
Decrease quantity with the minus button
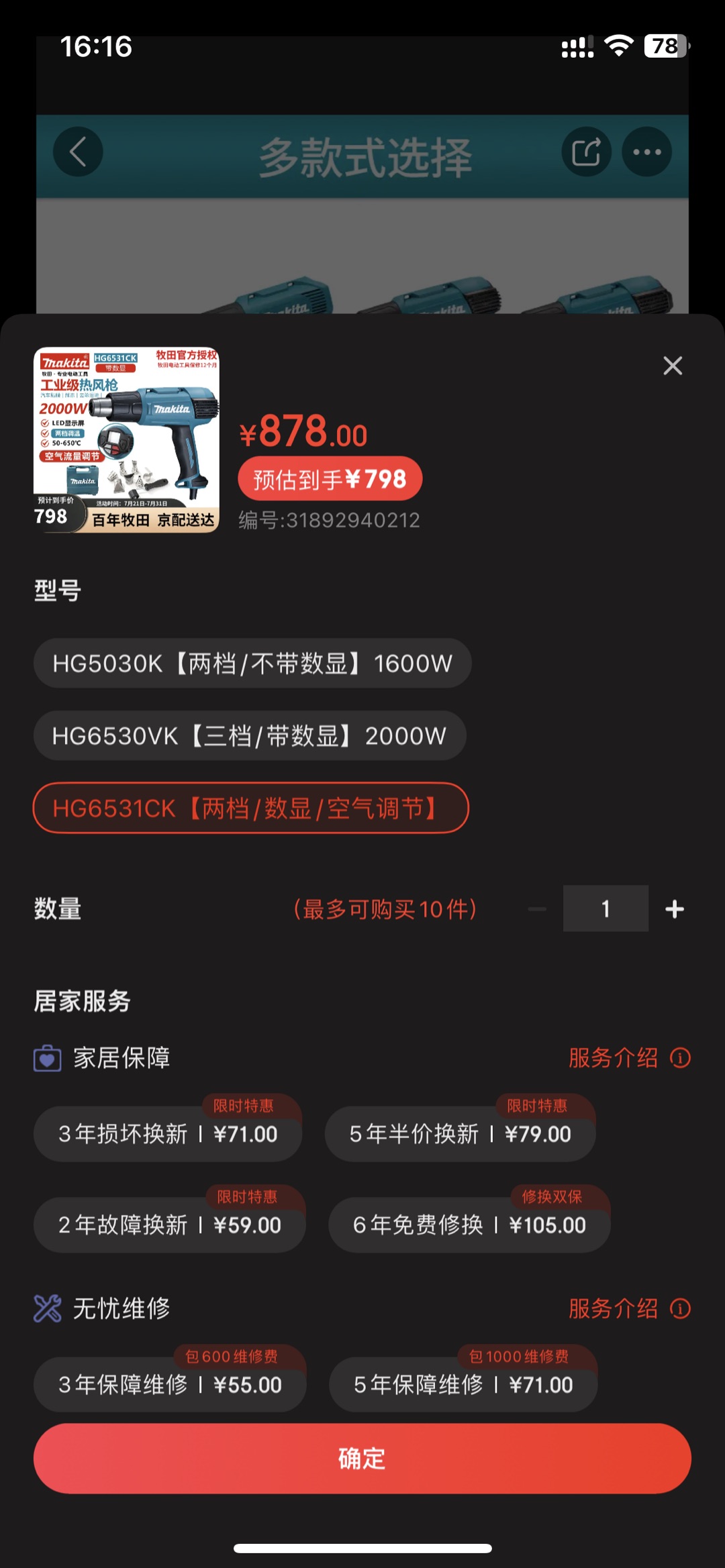(537, 909)
